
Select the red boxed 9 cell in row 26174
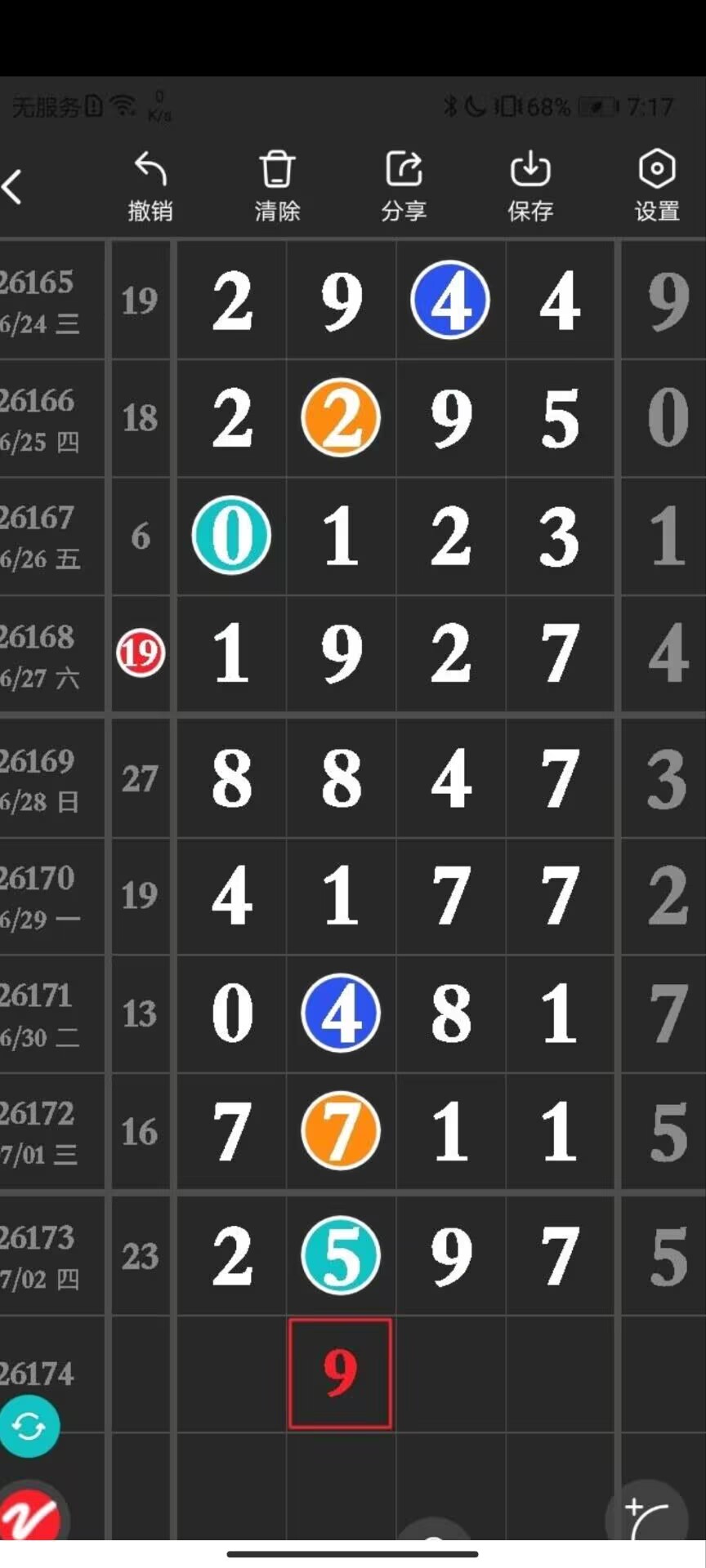click(340, 1374)
